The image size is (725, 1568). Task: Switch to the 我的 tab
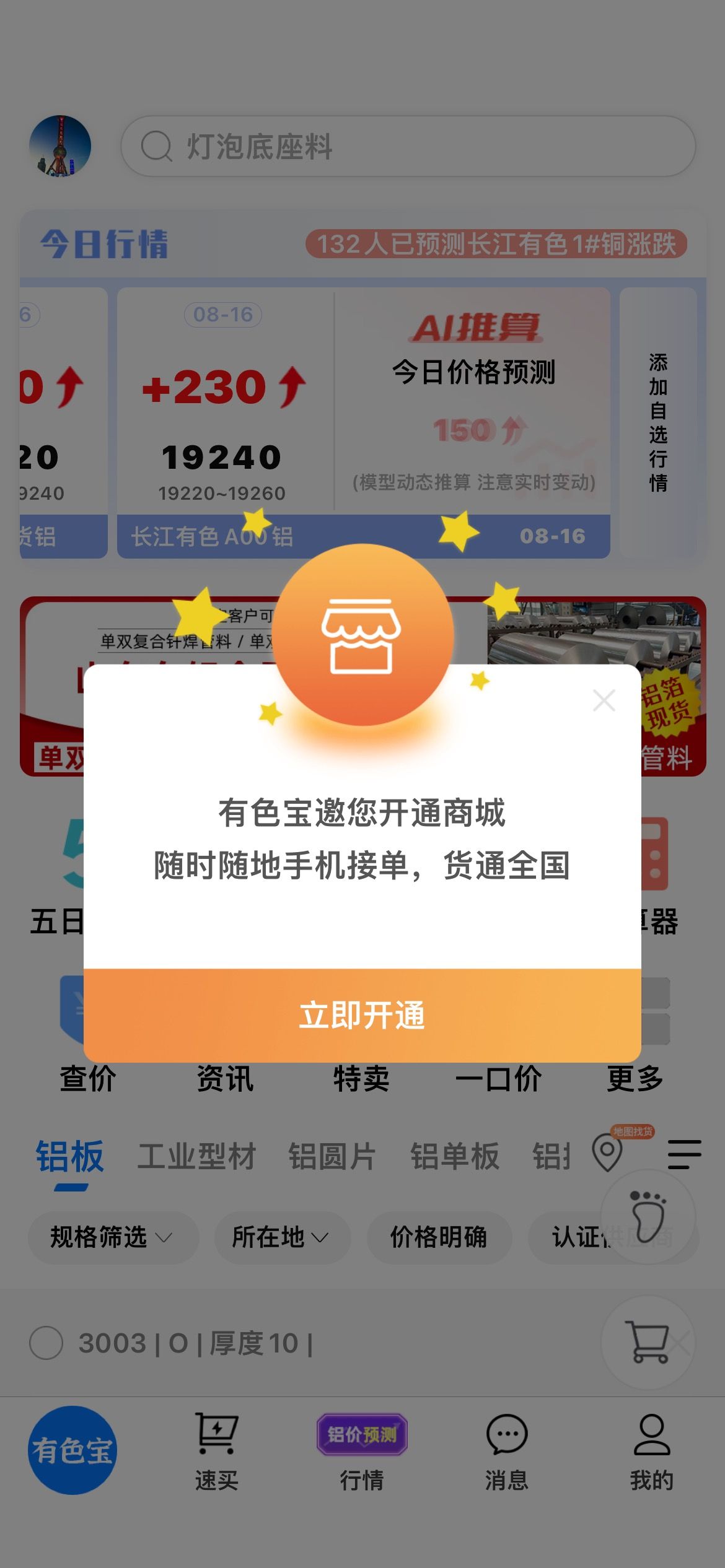[652, 1452]
